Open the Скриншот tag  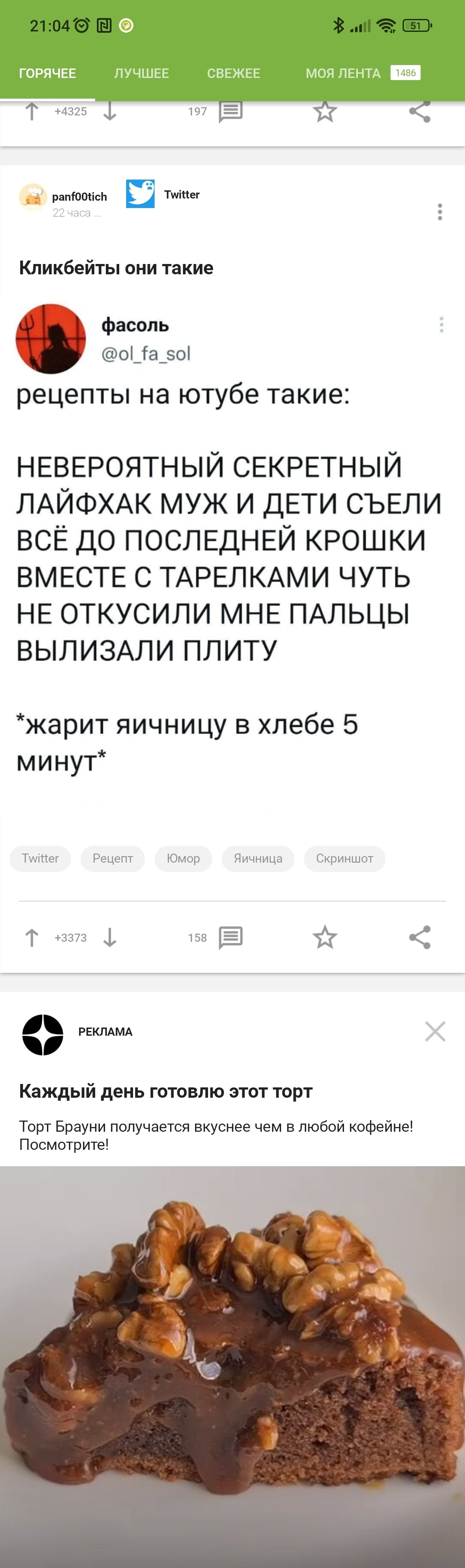344,858
